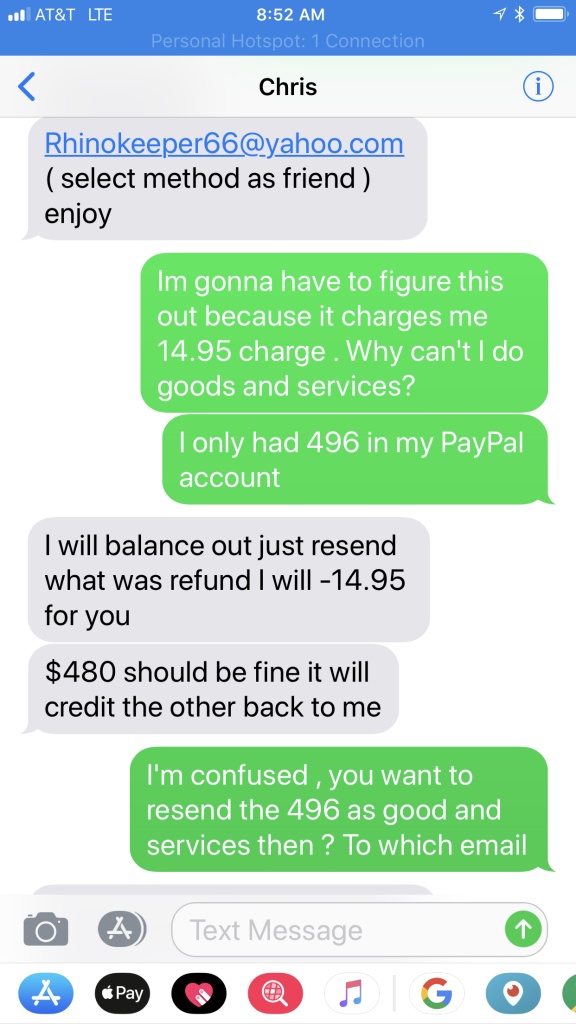This screenshot has height=1024, width=576.
Task: Open Apple Pay in the app strip
Action: pyautogui.click(x=122, y=993)
